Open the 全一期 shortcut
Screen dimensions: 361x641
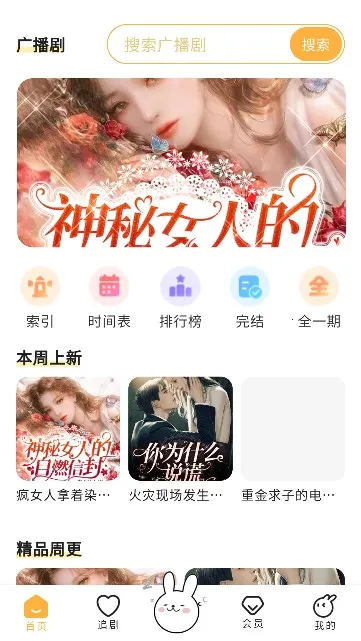(319, 298)
